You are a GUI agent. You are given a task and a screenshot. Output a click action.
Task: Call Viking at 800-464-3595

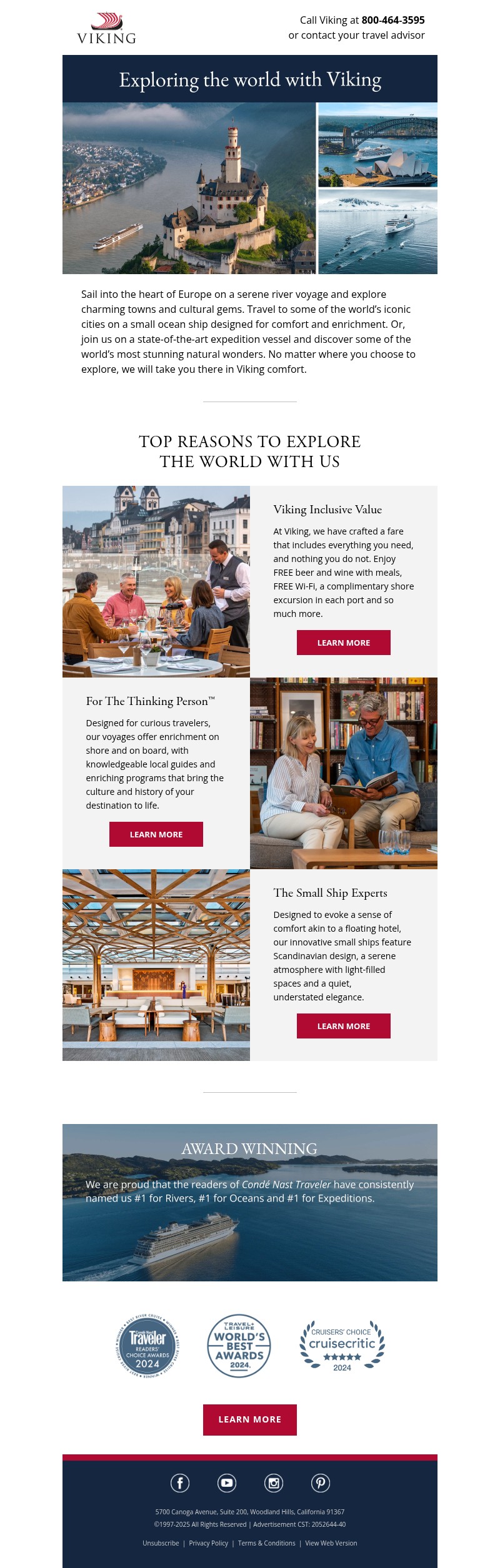coord(392,20)
